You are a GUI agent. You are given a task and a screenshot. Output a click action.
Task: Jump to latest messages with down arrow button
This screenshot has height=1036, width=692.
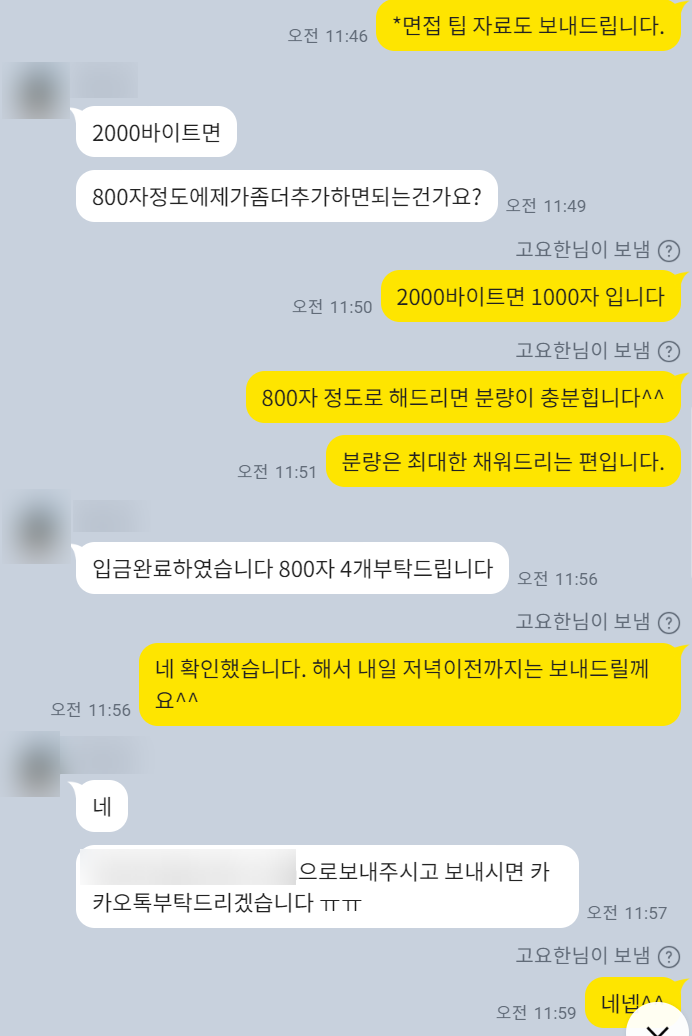tap(657, 1022)
